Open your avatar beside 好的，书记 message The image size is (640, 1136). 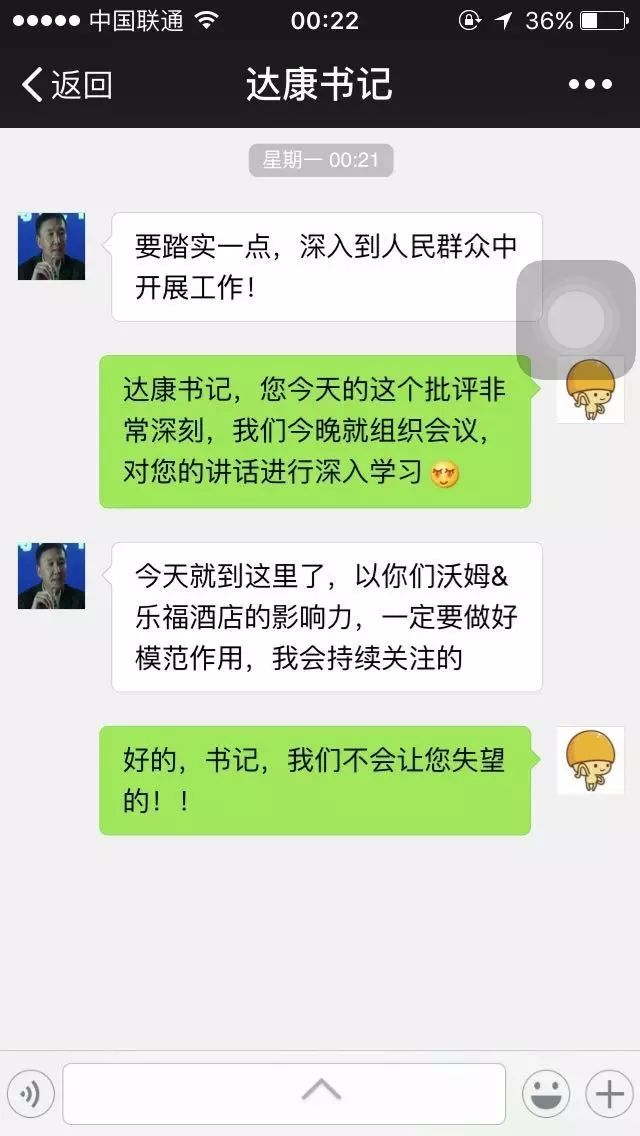(590, 761)
